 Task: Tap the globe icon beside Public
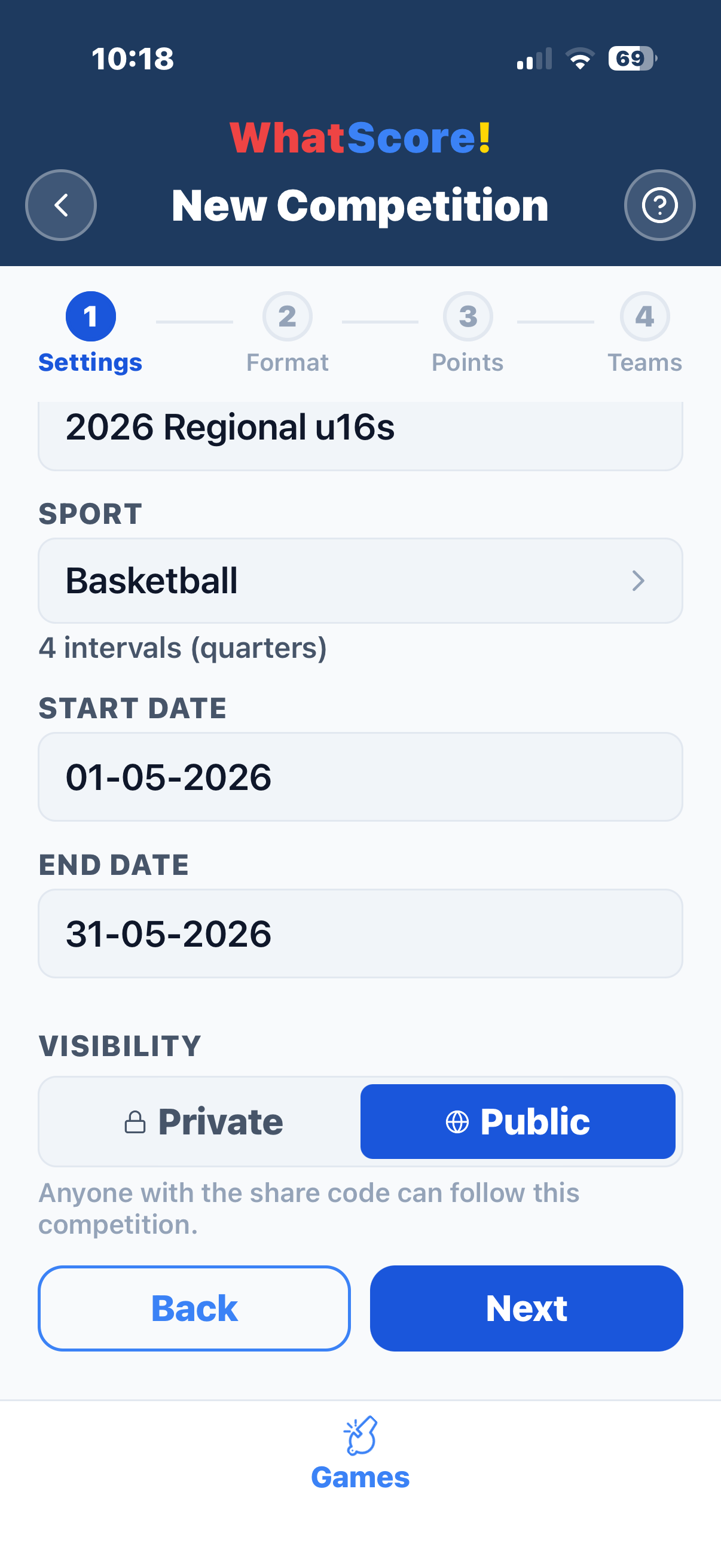point(457,1121)
